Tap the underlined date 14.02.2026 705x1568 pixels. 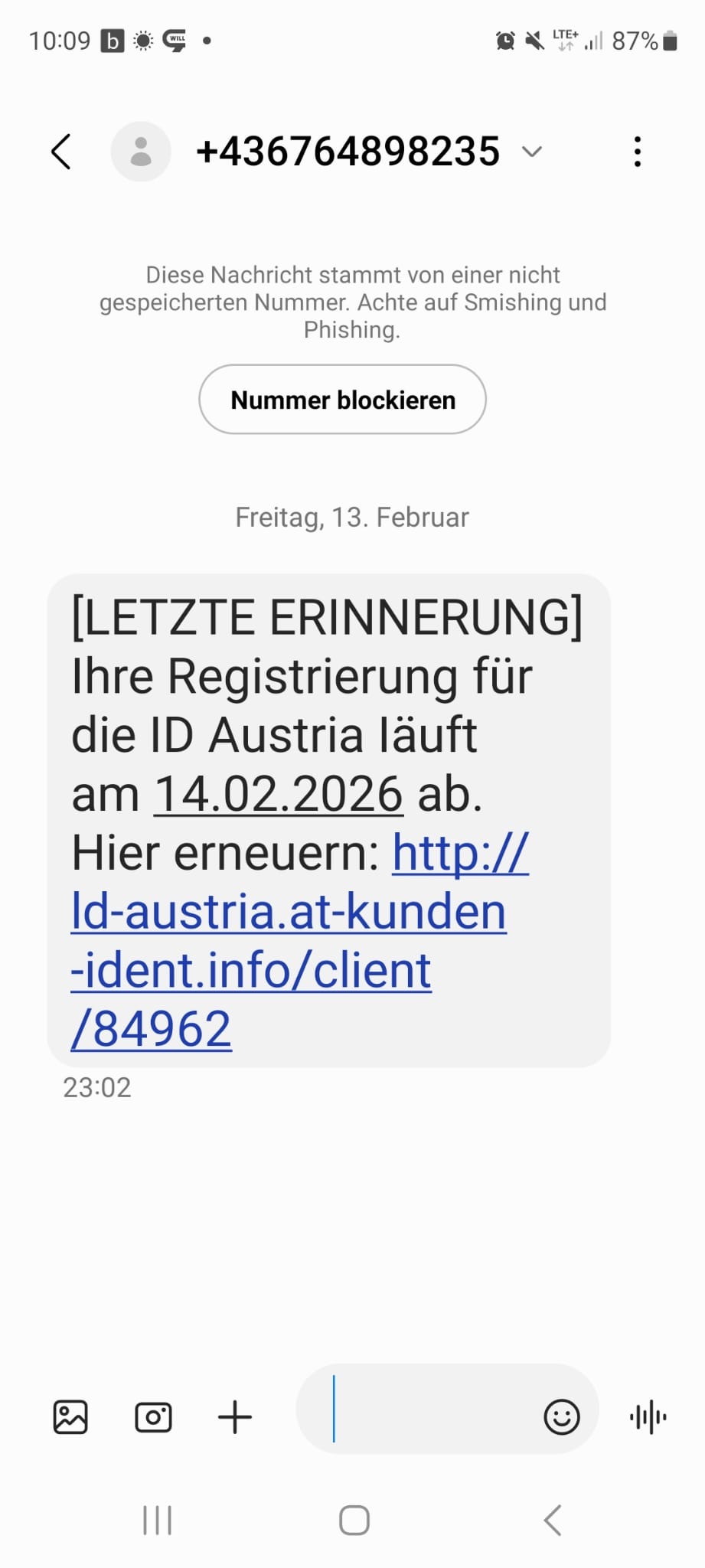(x=279, y=794)
